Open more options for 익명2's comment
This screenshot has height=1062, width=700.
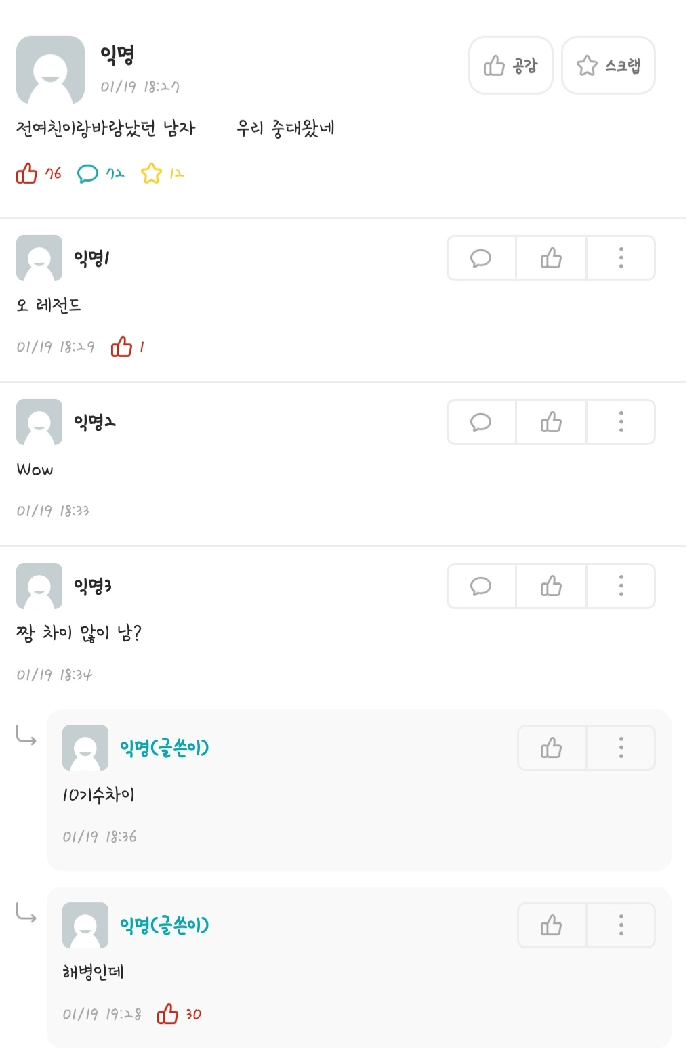pyautogui.click(x=621, y=422)
